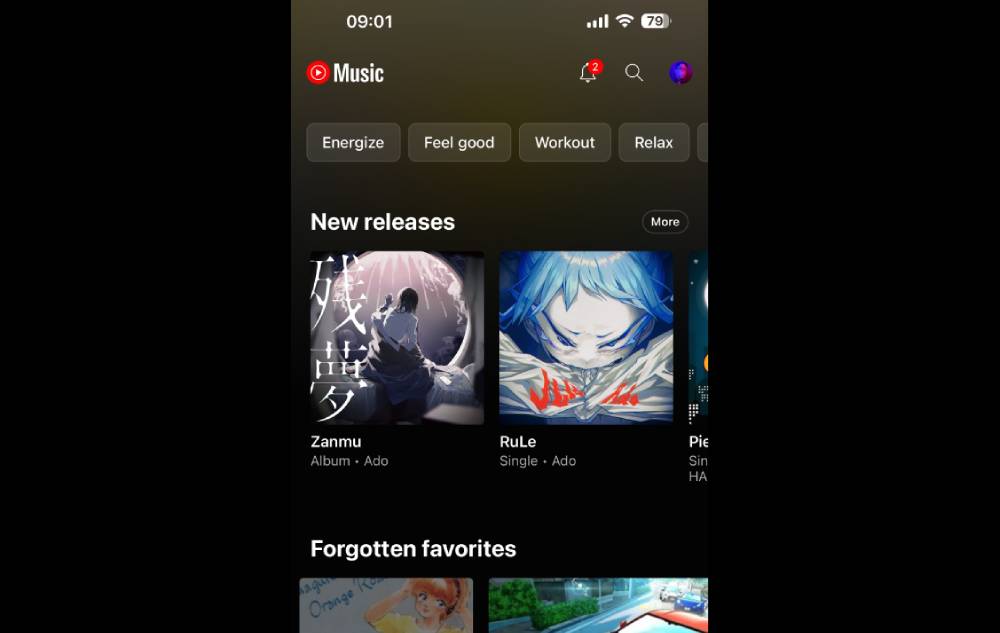The image size is (1000, 633).
Task: Show more new releases
Action: point(665,222)
